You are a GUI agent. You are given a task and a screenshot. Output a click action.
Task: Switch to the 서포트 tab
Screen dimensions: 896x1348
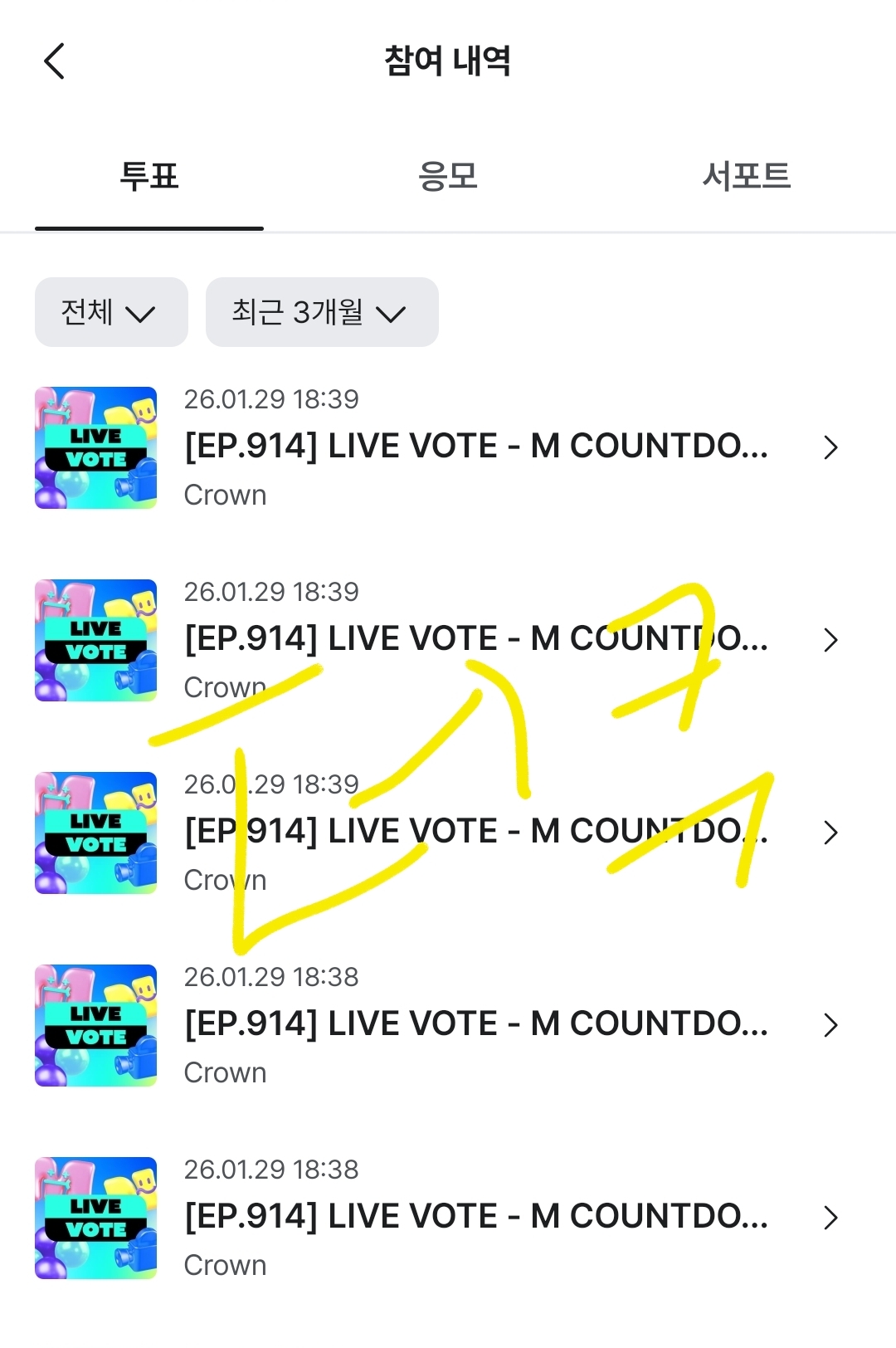[x=746, y=176]
